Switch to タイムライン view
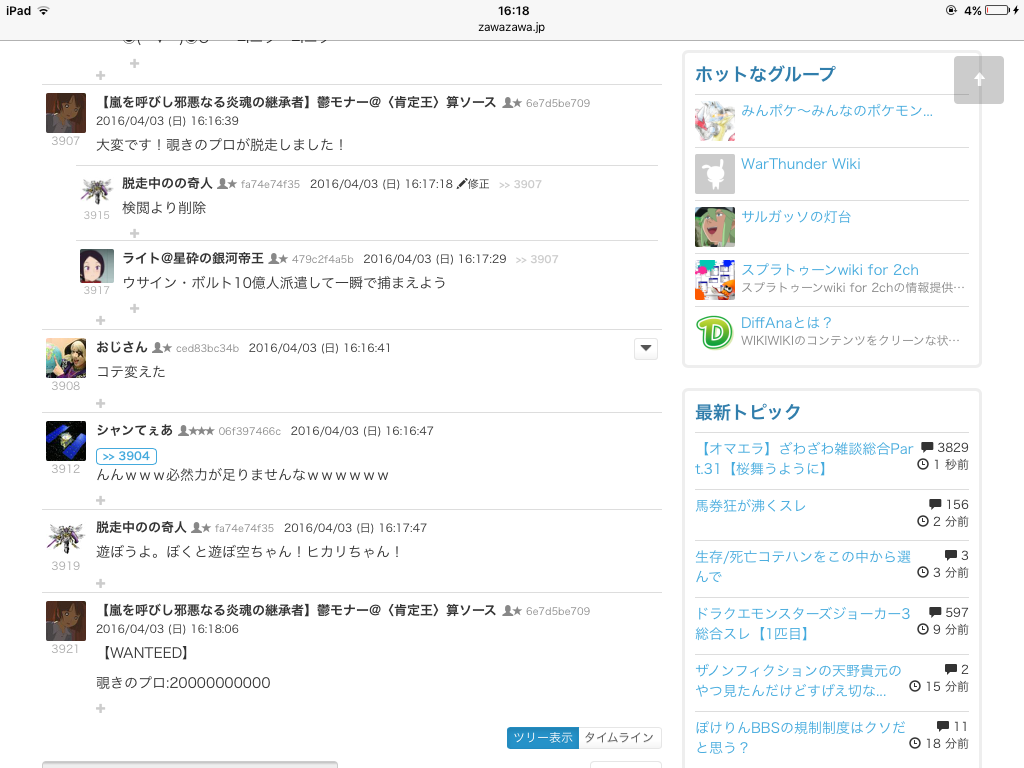The height and width of the screenshot is (768, 1024). (620, 738)
